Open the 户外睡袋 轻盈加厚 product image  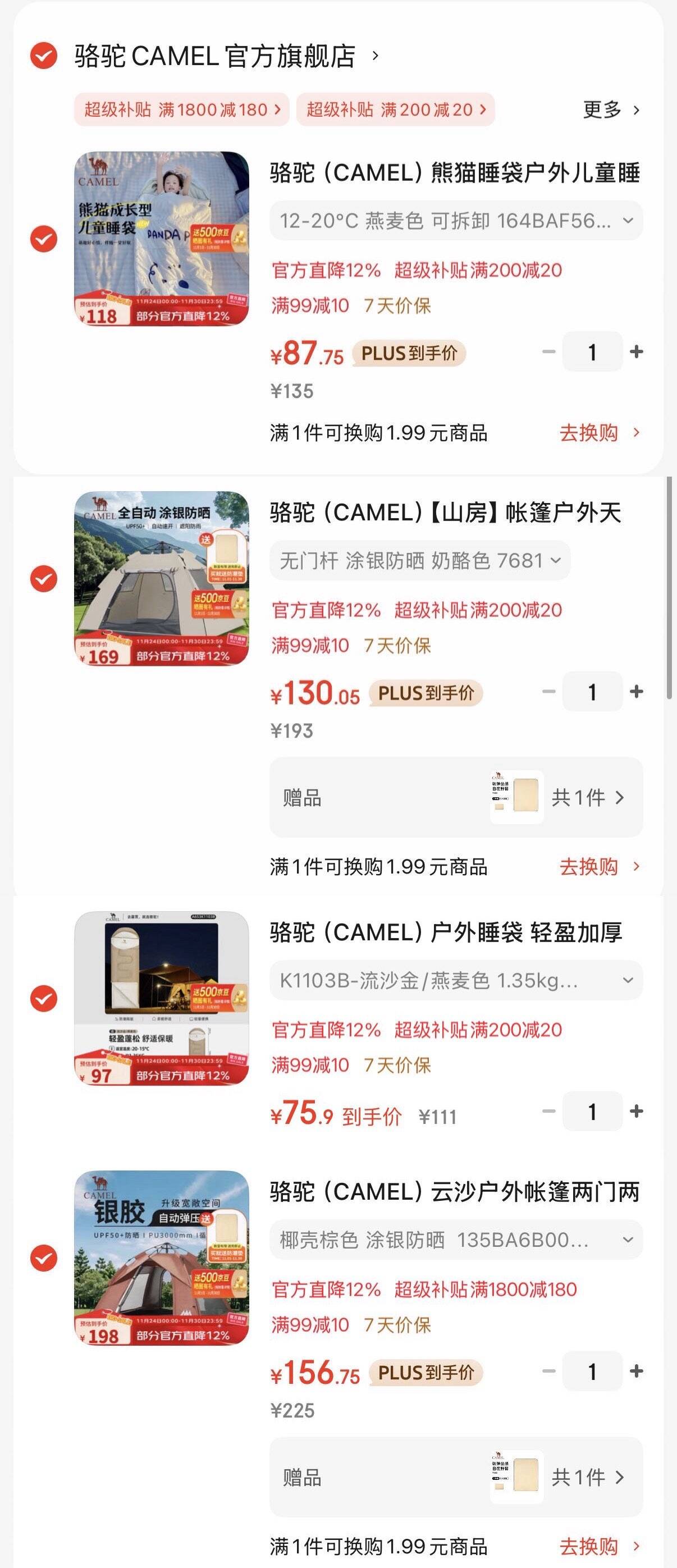tap(161, 998)
